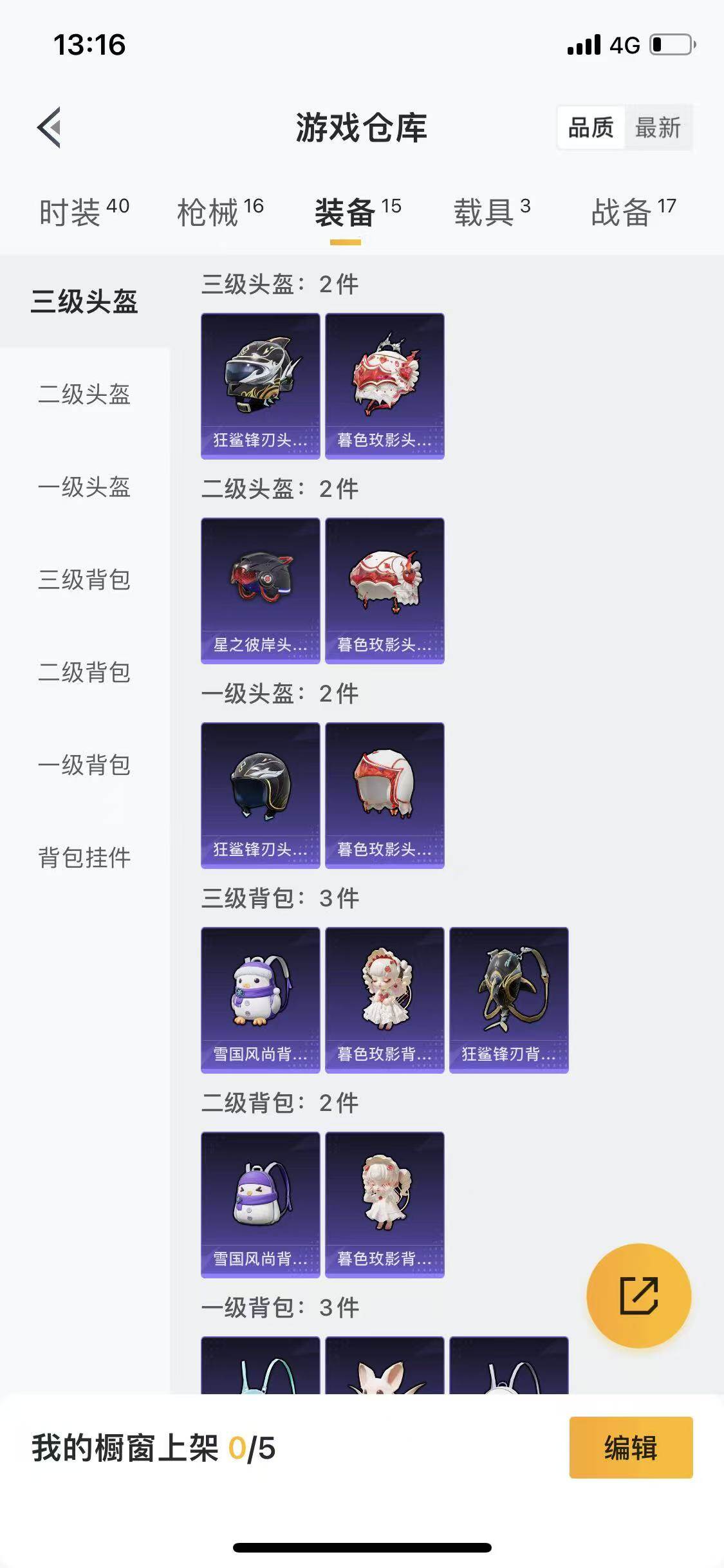The image size is (724, 1568).
Task: Tap the back arrow at top left
Action: coord(48,127)
